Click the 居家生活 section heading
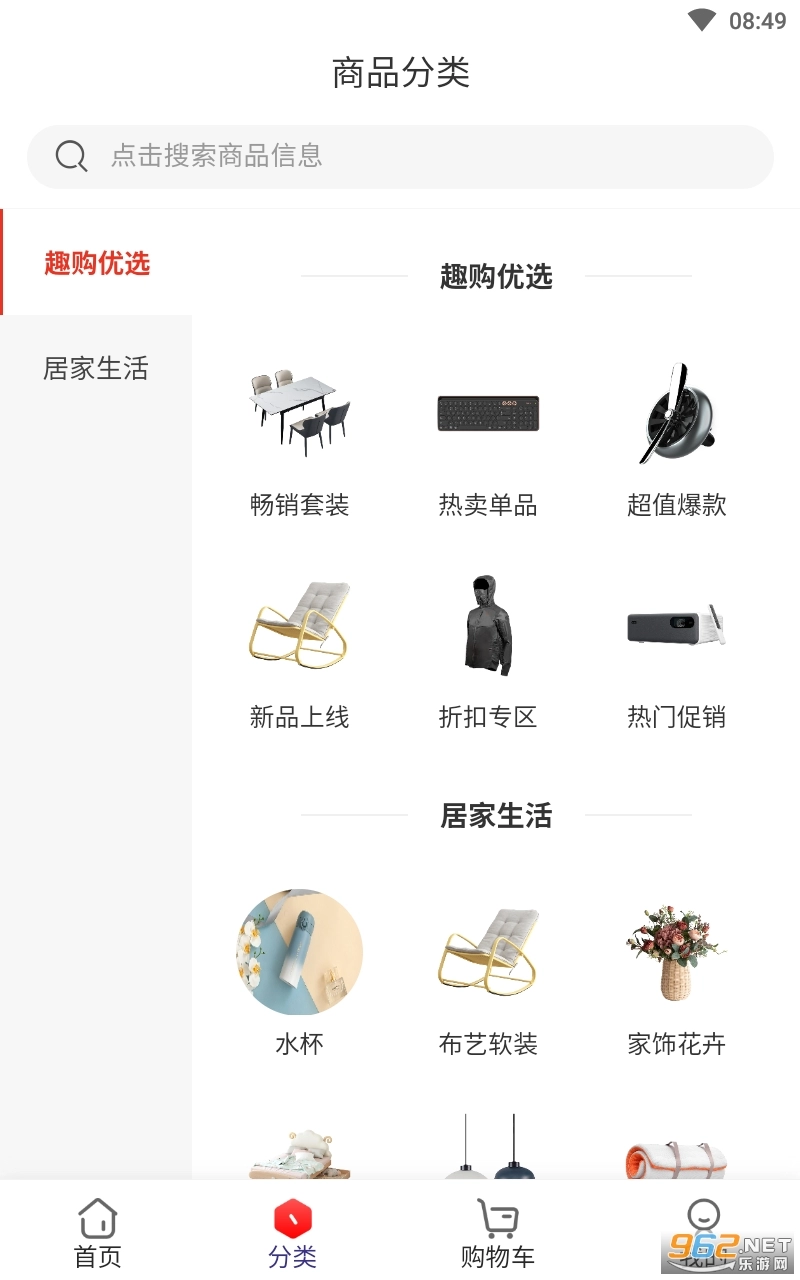The height and width of the screenshot is (1280, 800). (x=495, y=816)
